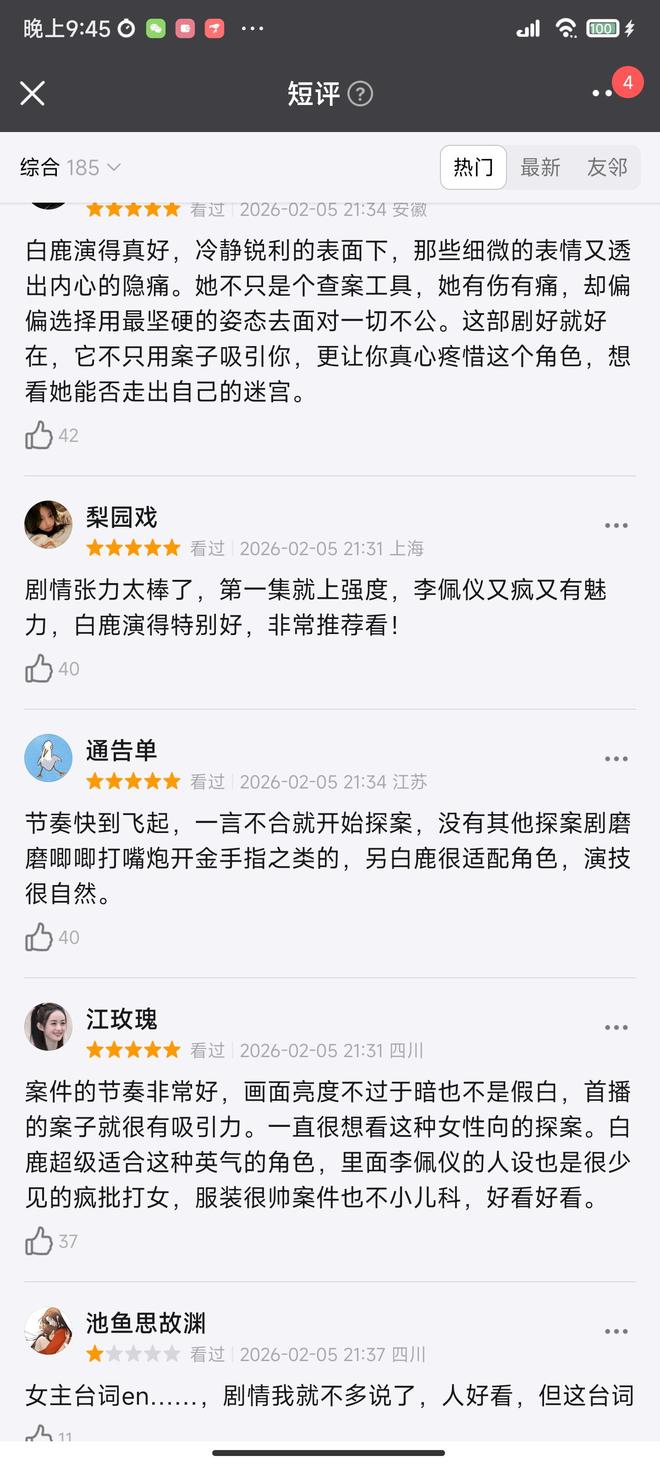Screen dimensions: 660x1467
Task: Switch to the 最新 tab
Action: (540, 168)
